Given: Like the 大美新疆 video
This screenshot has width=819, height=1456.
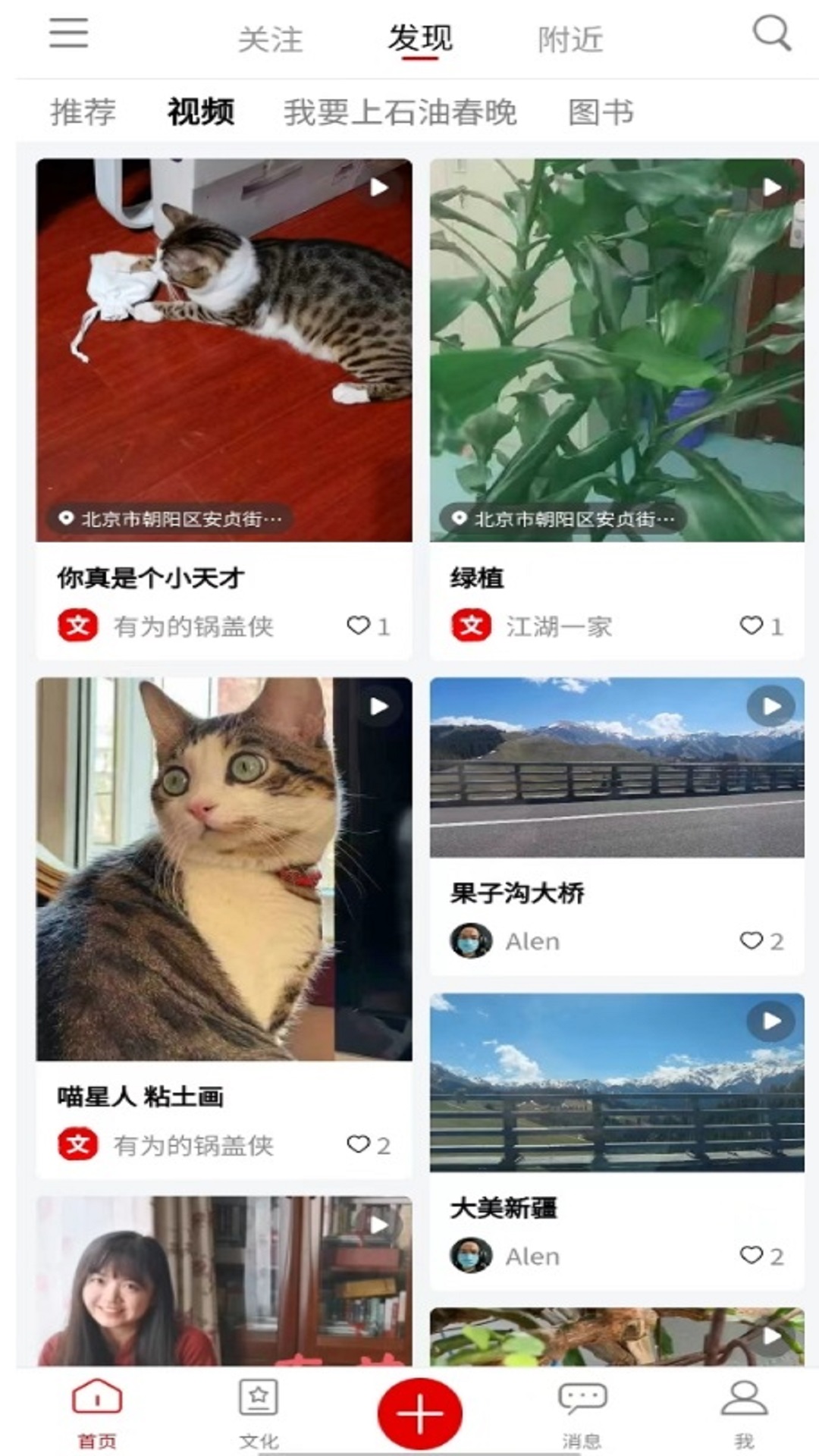Looking at the screenshot, I should (x=753, y=1256).
